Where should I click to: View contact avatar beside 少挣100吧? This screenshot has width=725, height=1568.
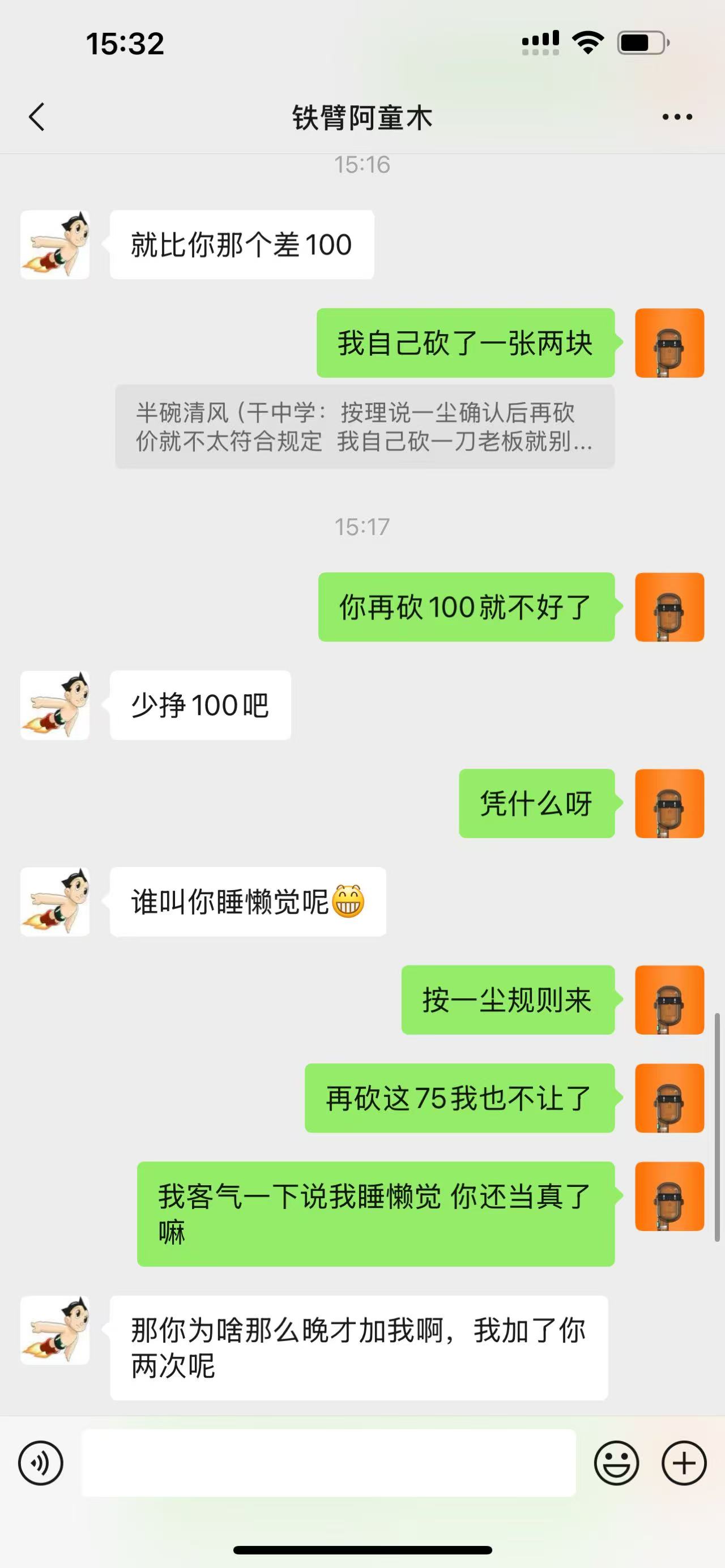tap(55, 706)
